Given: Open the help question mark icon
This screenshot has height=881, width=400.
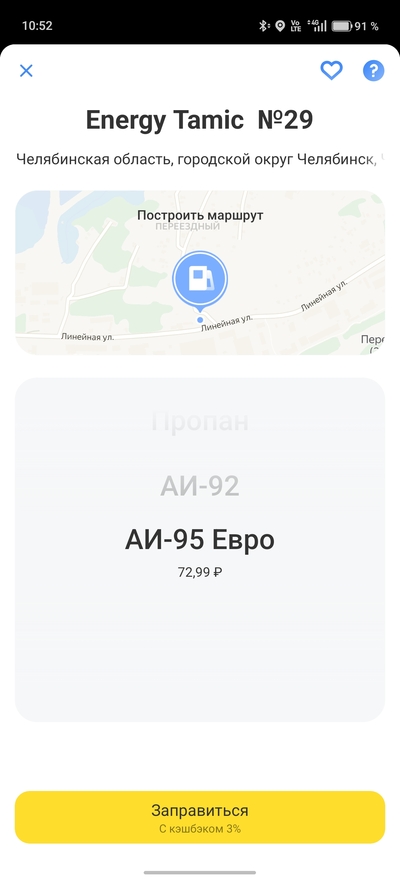Looking at the screenshot, I should click(x=374, y=70).
